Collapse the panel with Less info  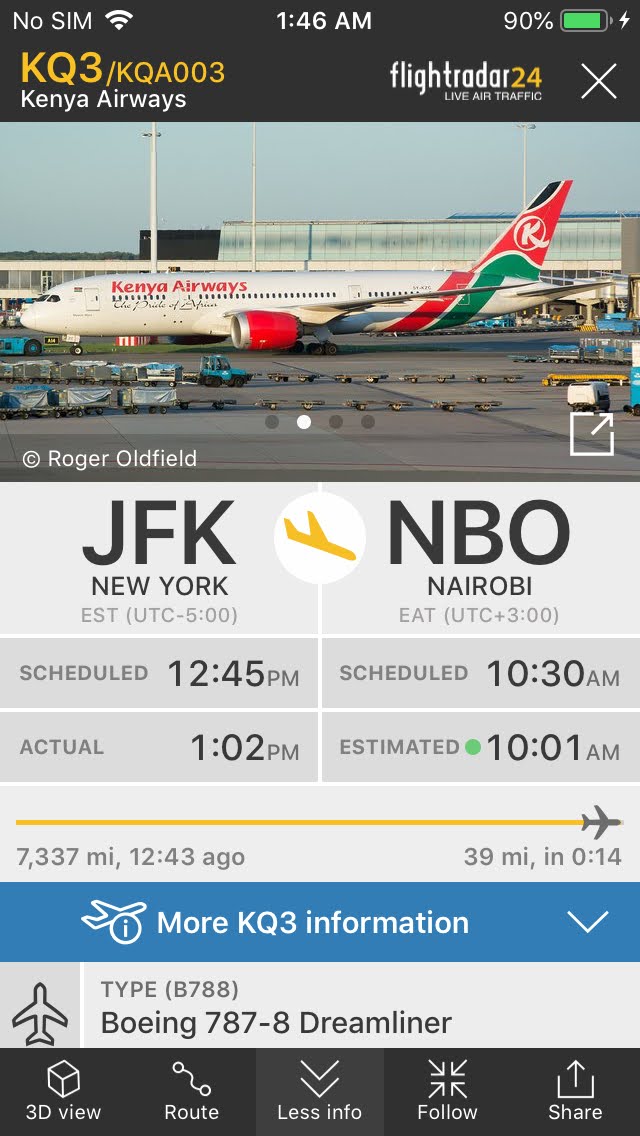point(320,1092)
